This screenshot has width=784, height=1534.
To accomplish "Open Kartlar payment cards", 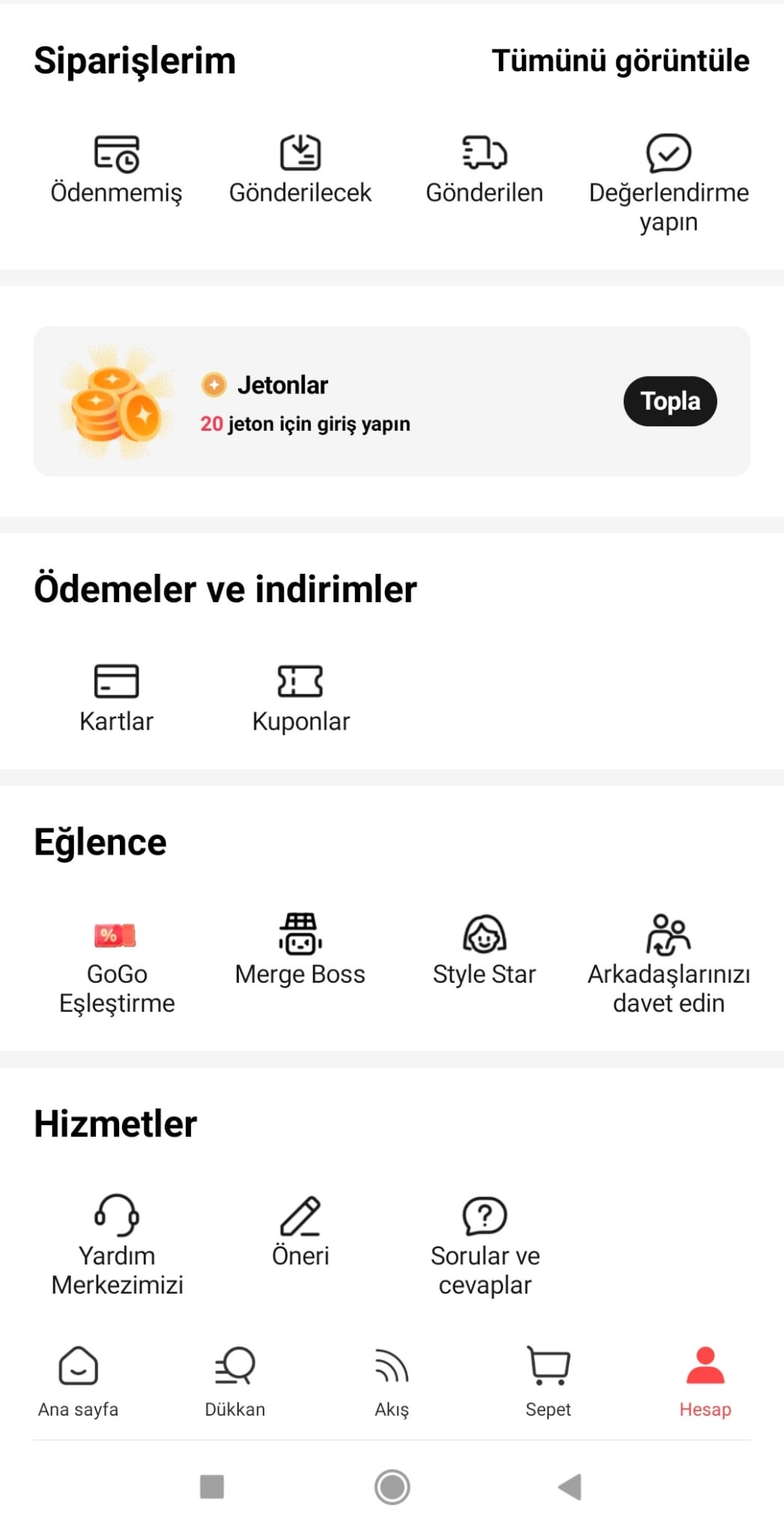I will [x=116, y=698].
